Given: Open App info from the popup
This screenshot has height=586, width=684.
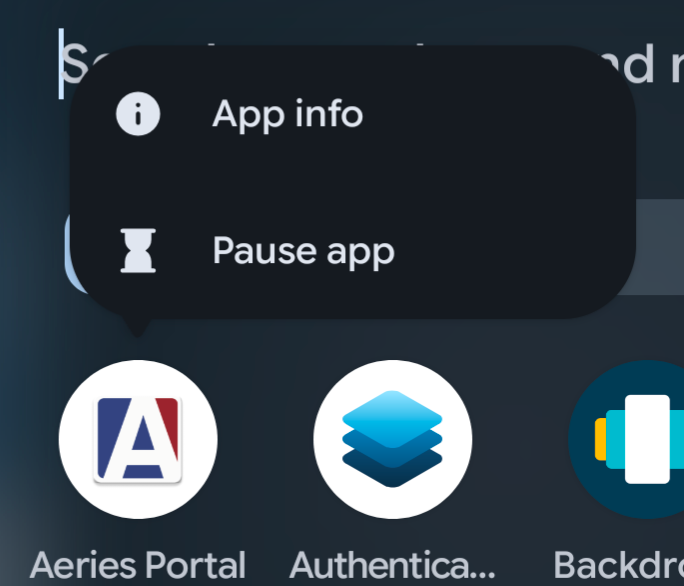Looking at the screenshot, I should click(287, 115).
